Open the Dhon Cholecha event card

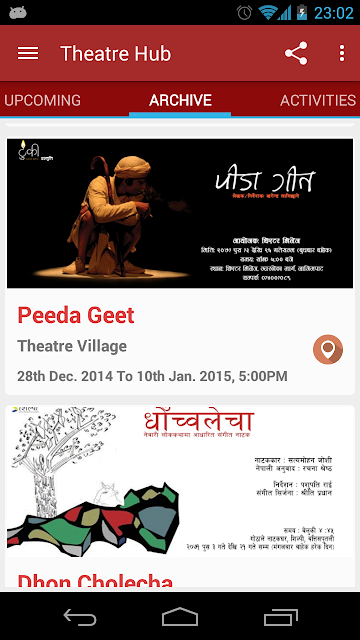click(x=180, y=496)
